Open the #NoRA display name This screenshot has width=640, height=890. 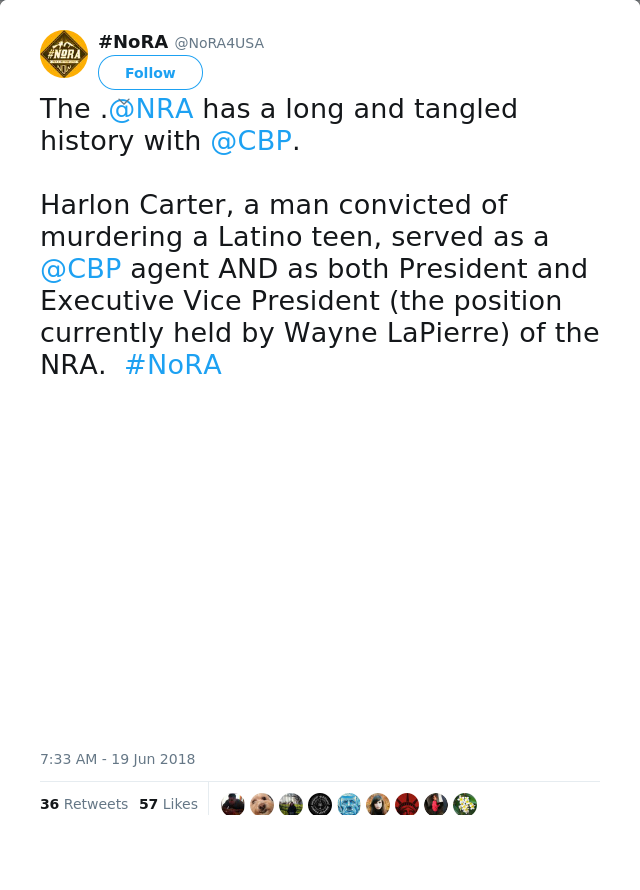[x=133, y=42]
